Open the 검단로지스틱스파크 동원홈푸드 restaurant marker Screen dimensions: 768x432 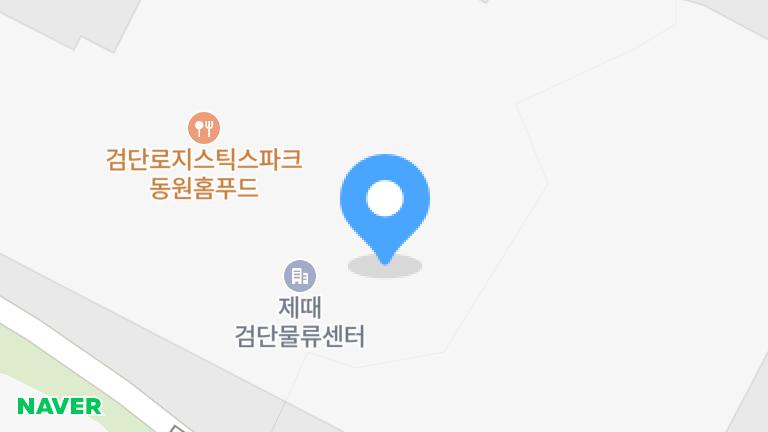(204, 127)
